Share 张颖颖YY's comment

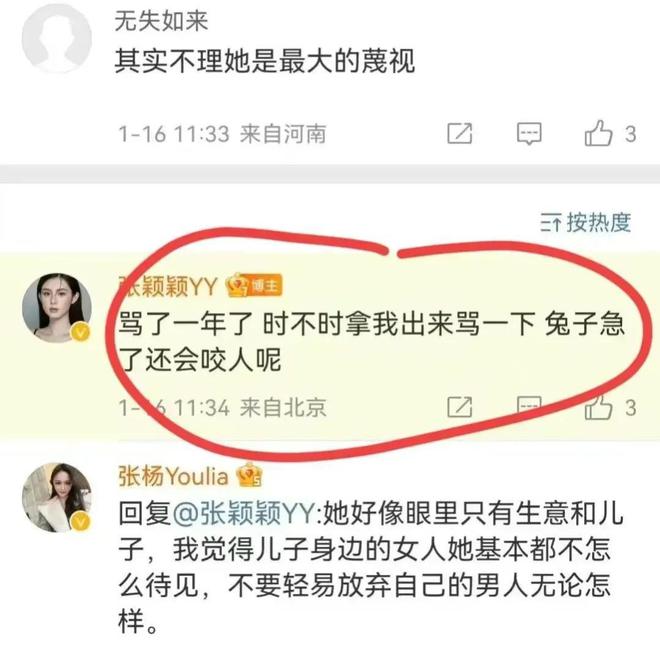(459, 407)
